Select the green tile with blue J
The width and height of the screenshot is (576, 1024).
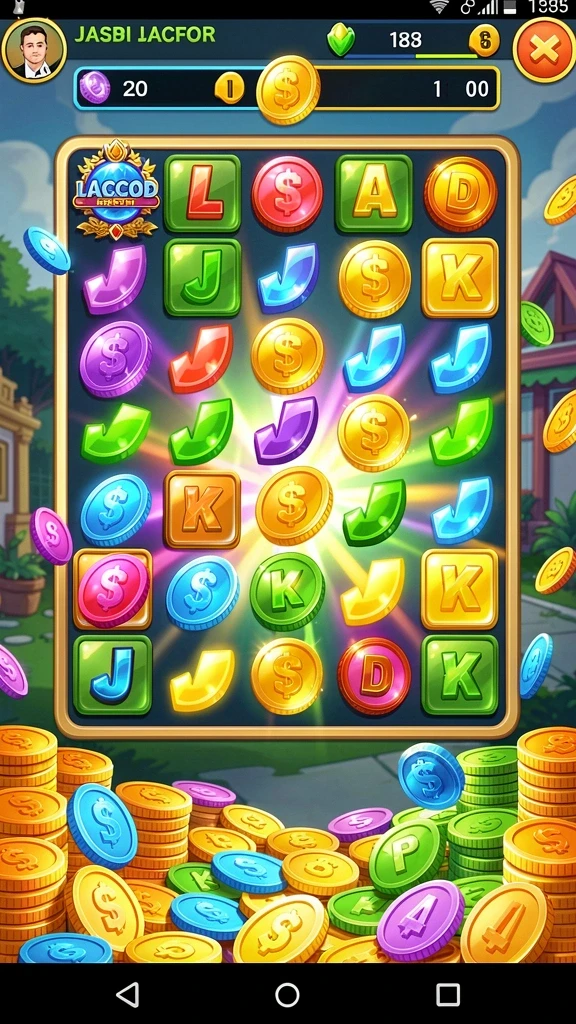pyautogui.click(x=113, y=675)
